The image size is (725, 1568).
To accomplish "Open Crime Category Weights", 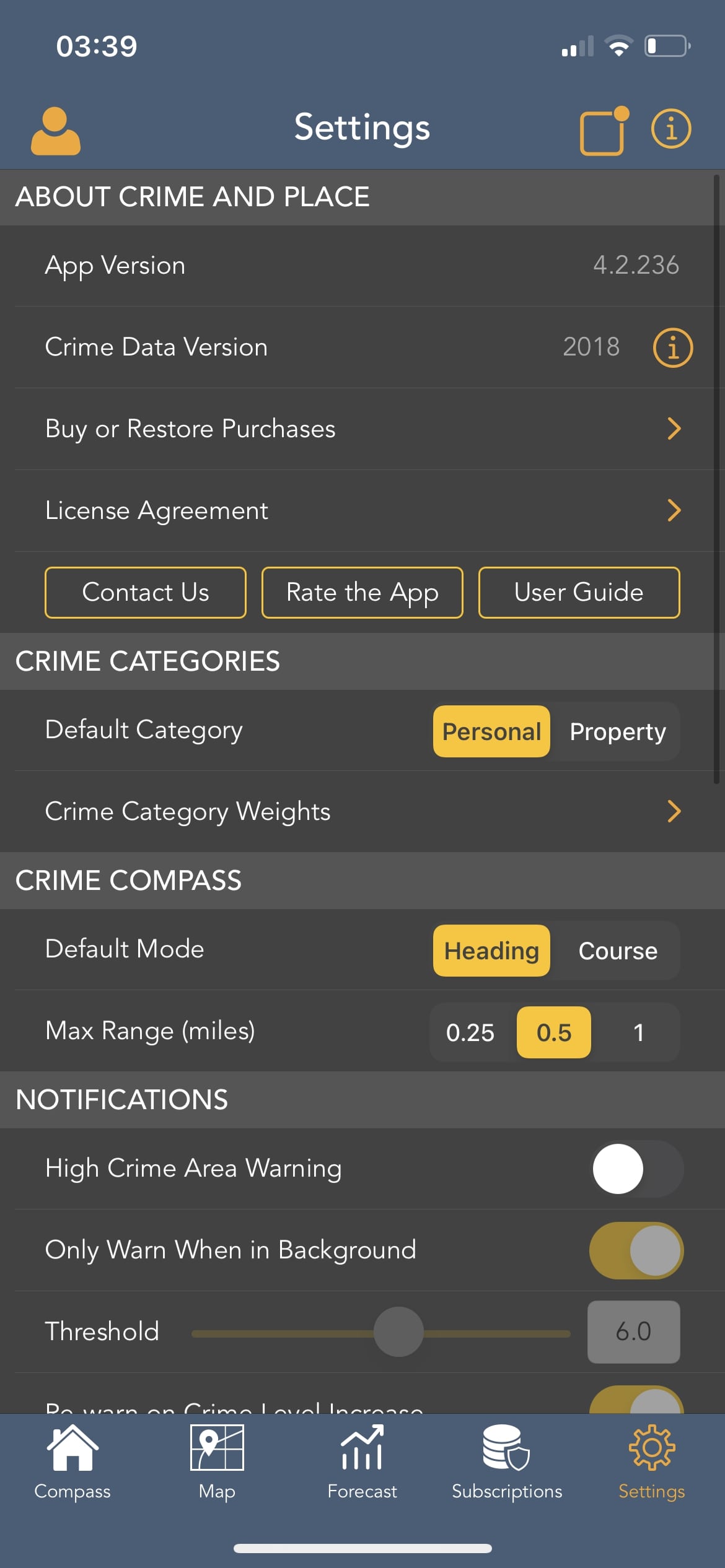I will point(362,811).
